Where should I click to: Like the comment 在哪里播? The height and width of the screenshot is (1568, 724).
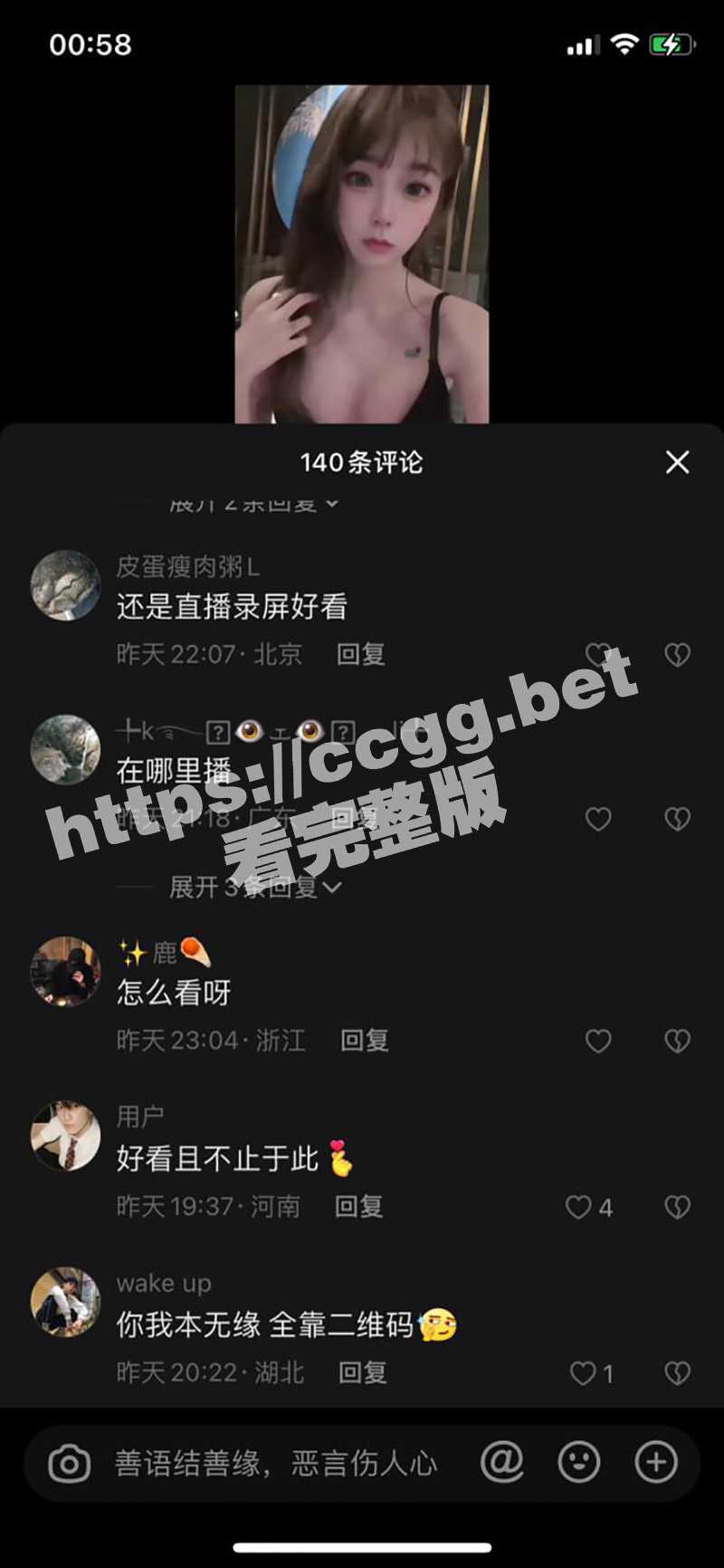point(598,819)
